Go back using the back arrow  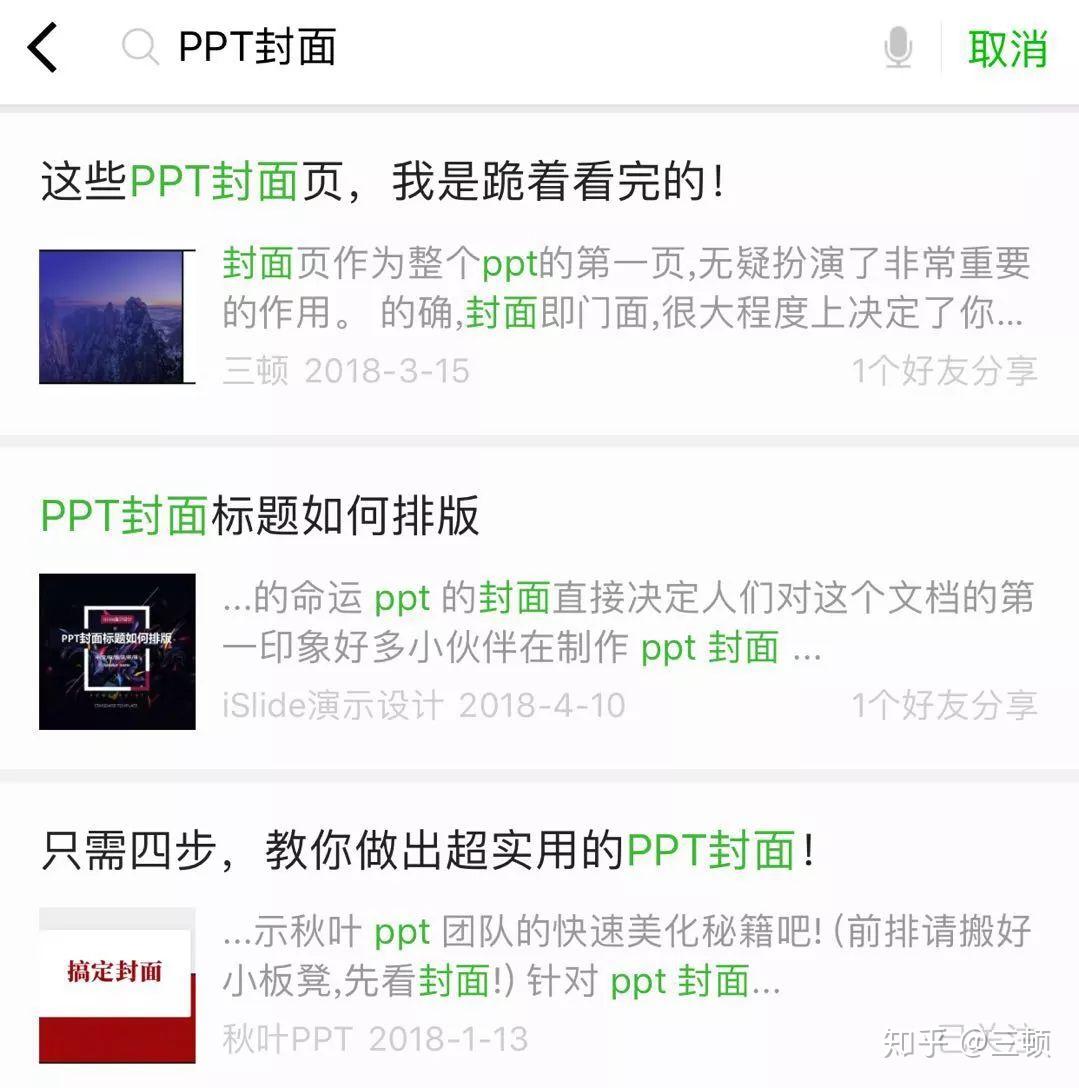point(44,48)
